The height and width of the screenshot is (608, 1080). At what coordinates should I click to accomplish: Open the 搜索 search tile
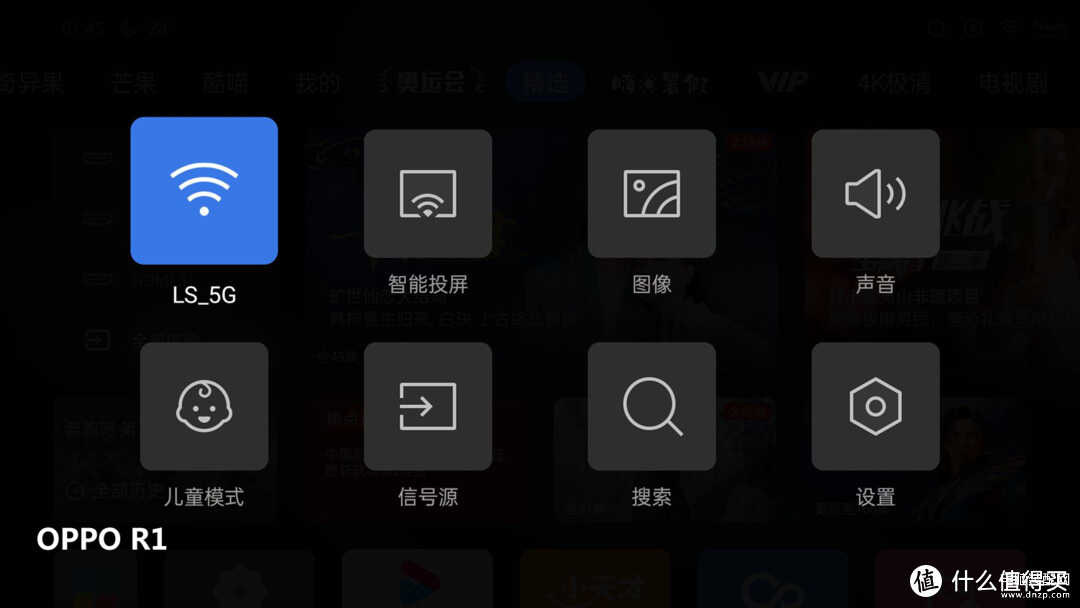coord(652,407)
